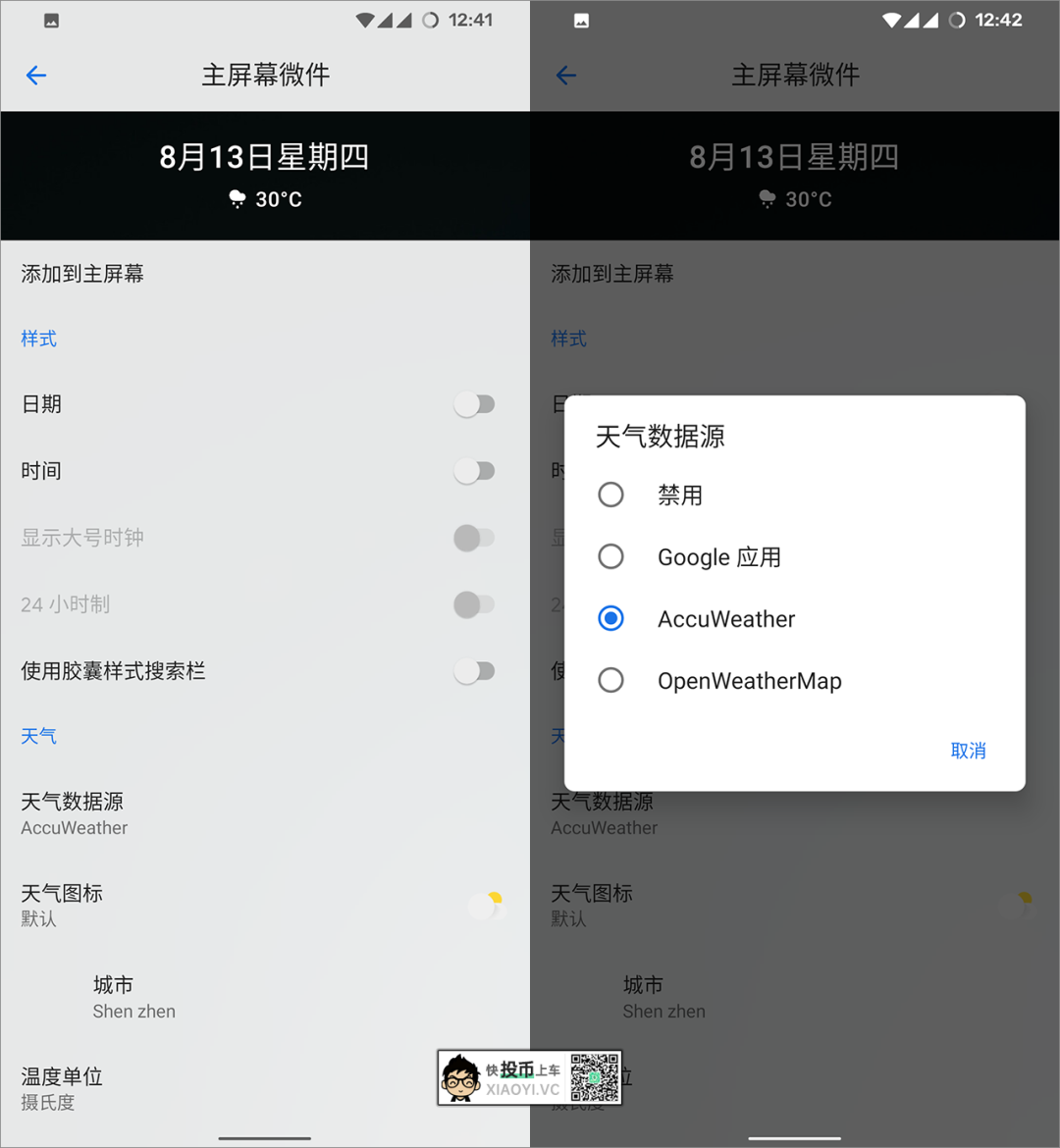Enable the 日期 toggle
This screenshot has width=1060, height=1148.
tap(474, 404)
